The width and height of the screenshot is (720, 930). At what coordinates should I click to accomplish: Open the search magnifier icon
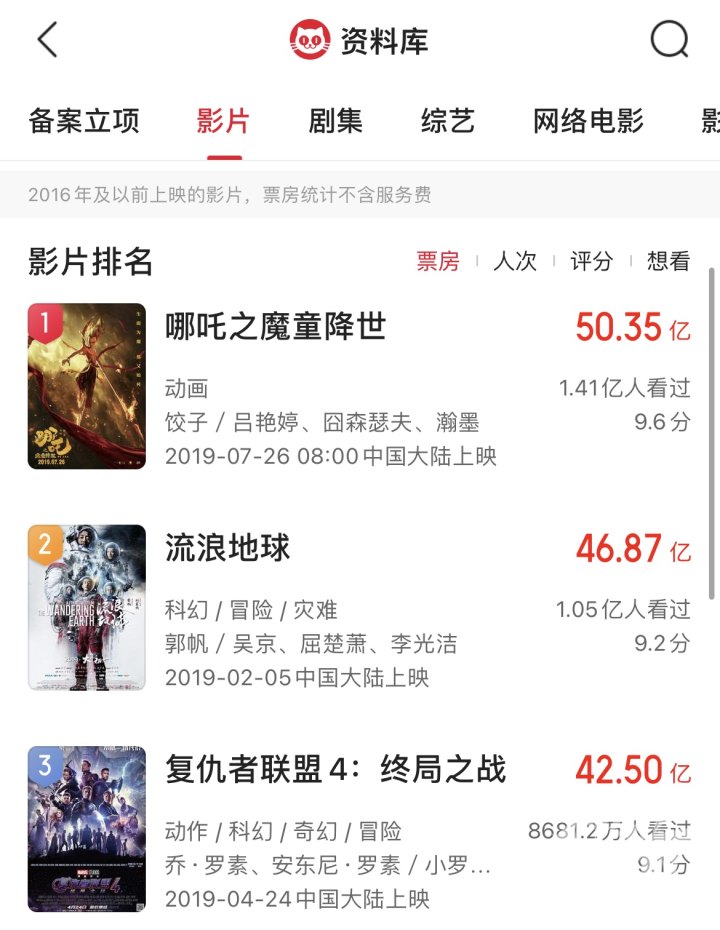pyautogui.click(x=669, y=41)
